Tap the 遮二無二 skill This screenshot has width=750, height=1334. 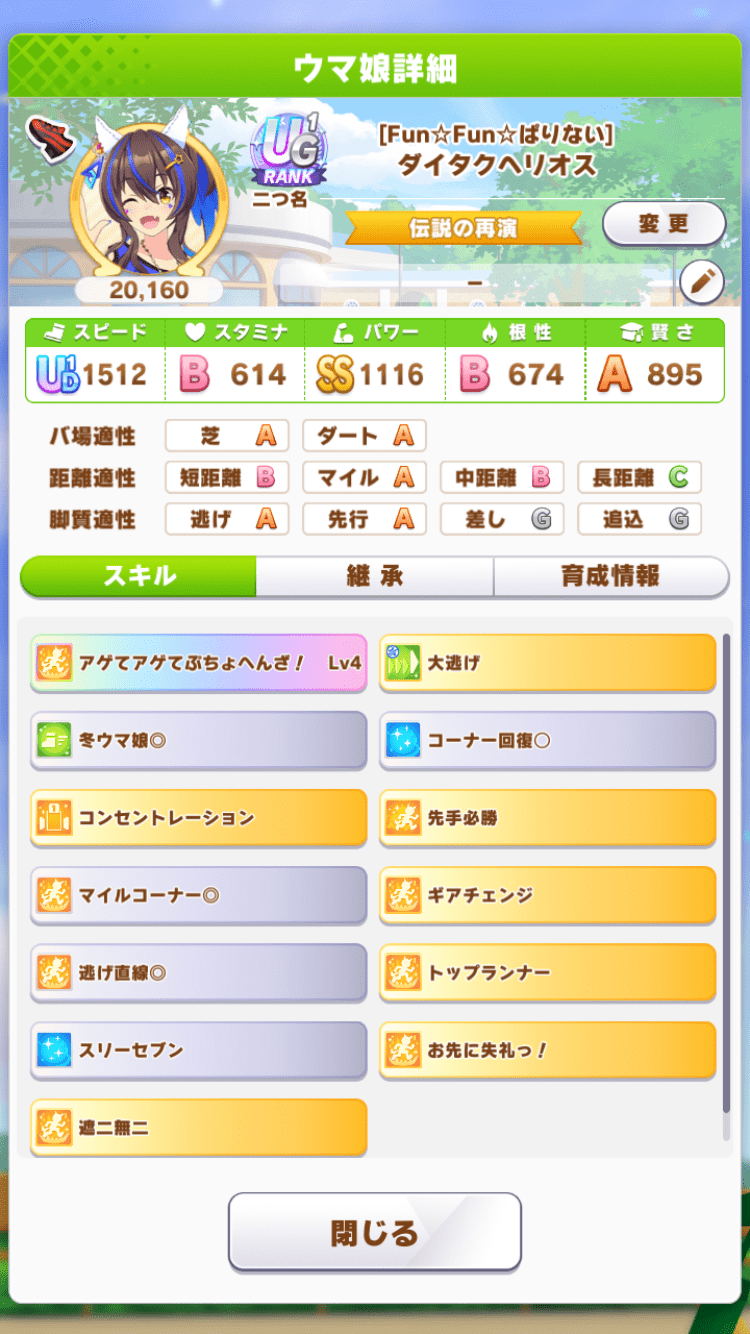pos(198,1127)
